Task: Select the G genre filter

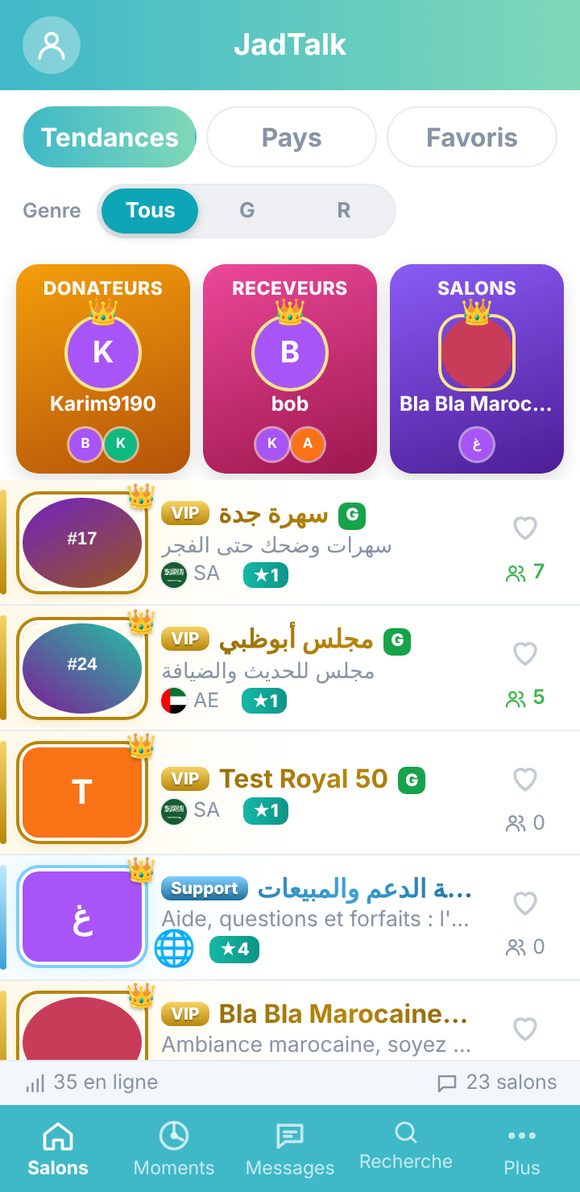Action: (x=247, y=211)
